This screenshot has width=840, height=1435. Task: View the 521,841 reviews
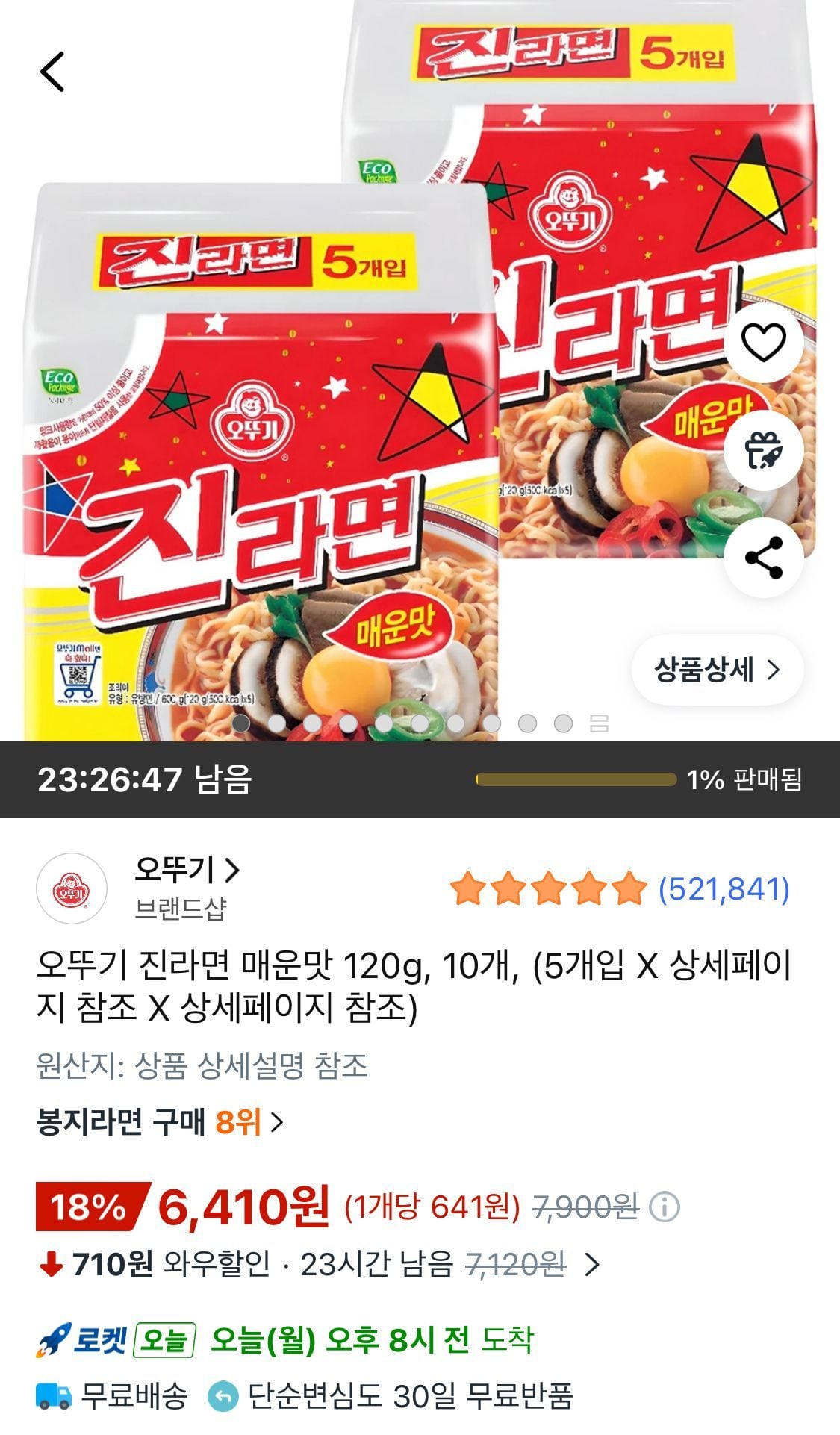click(x=724, y=888)
